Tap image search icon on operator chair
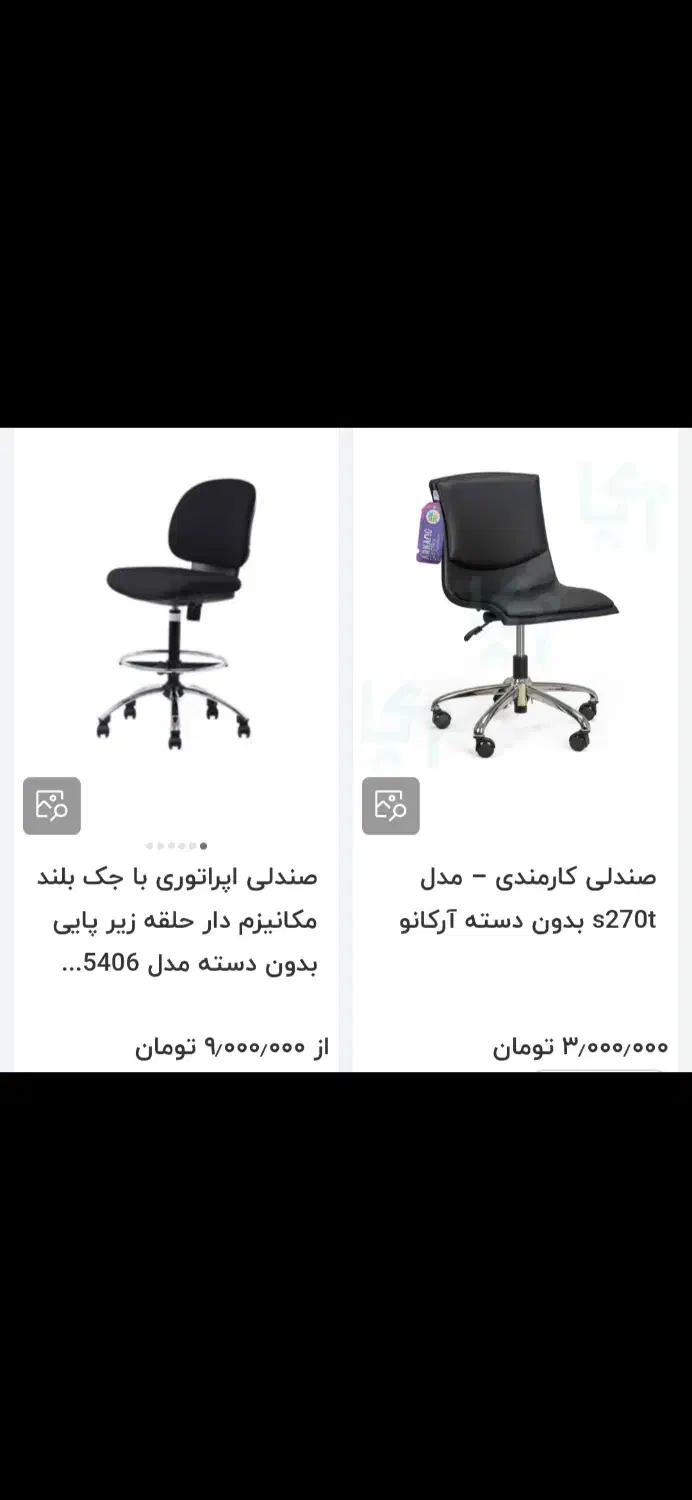 (52, 805)
